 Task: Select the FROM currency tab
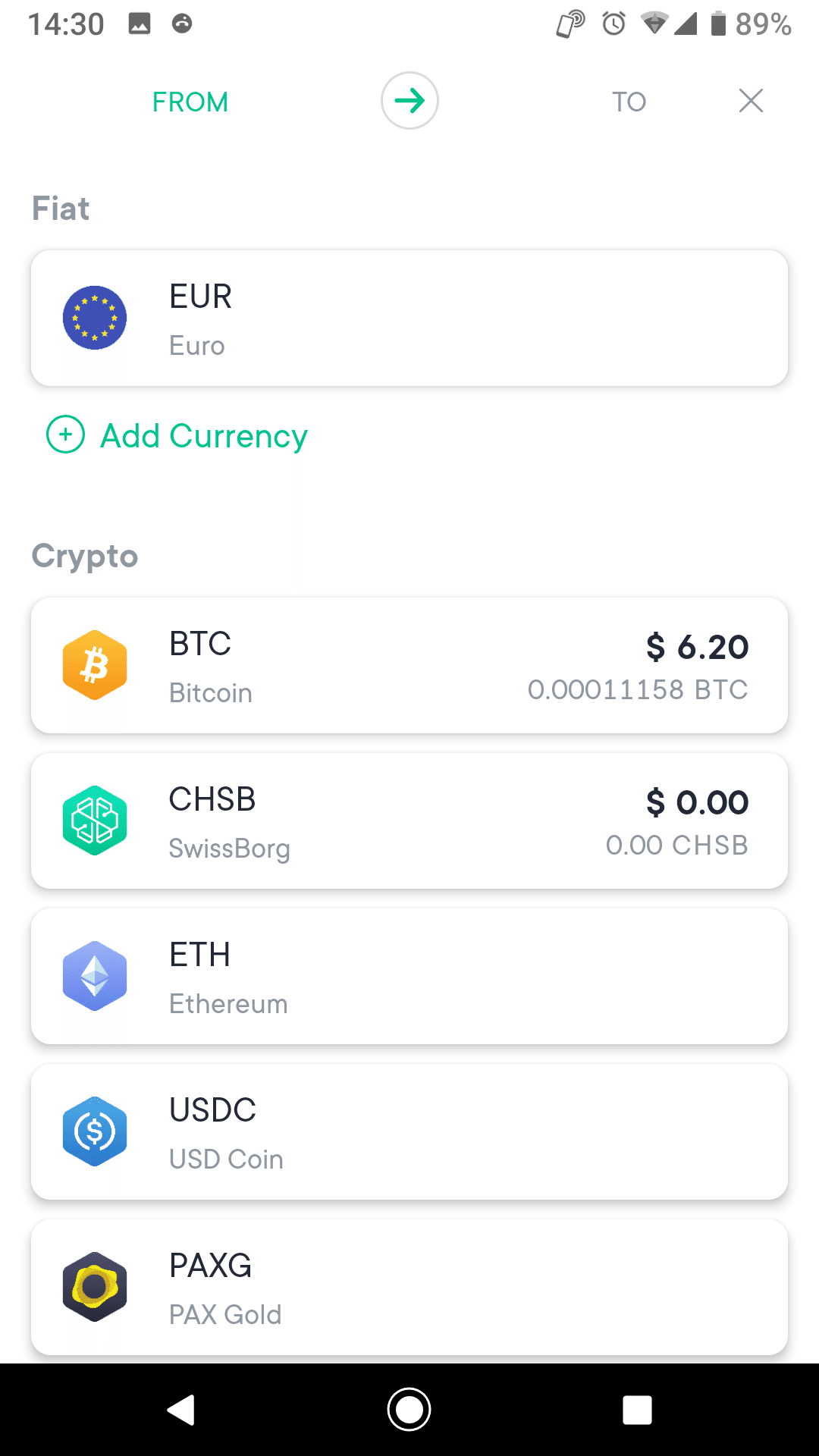click(x=190, y=102)
